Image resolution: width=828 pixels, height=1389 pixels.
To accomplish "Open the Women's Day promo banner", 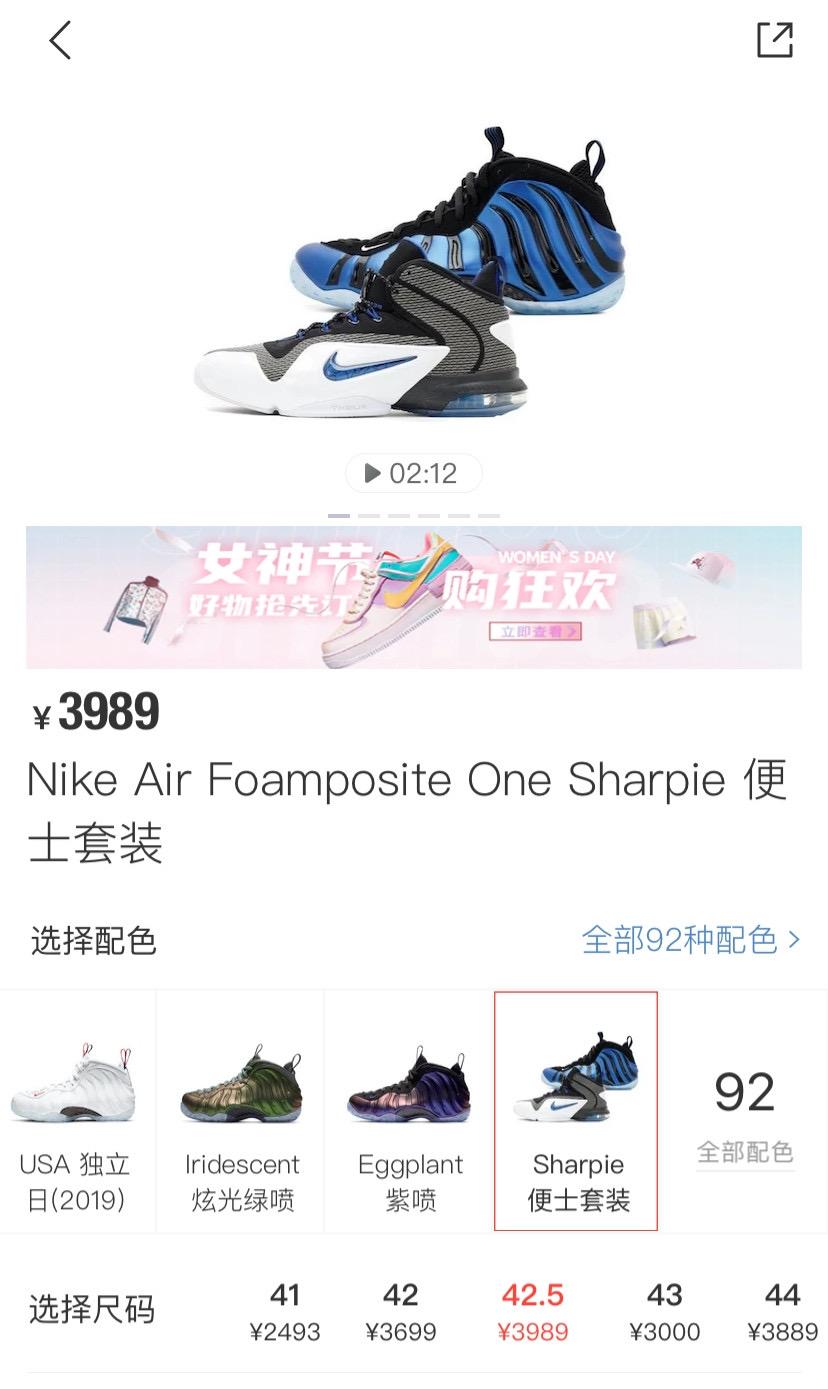I will pyautogui.click(x=414, y=597).
